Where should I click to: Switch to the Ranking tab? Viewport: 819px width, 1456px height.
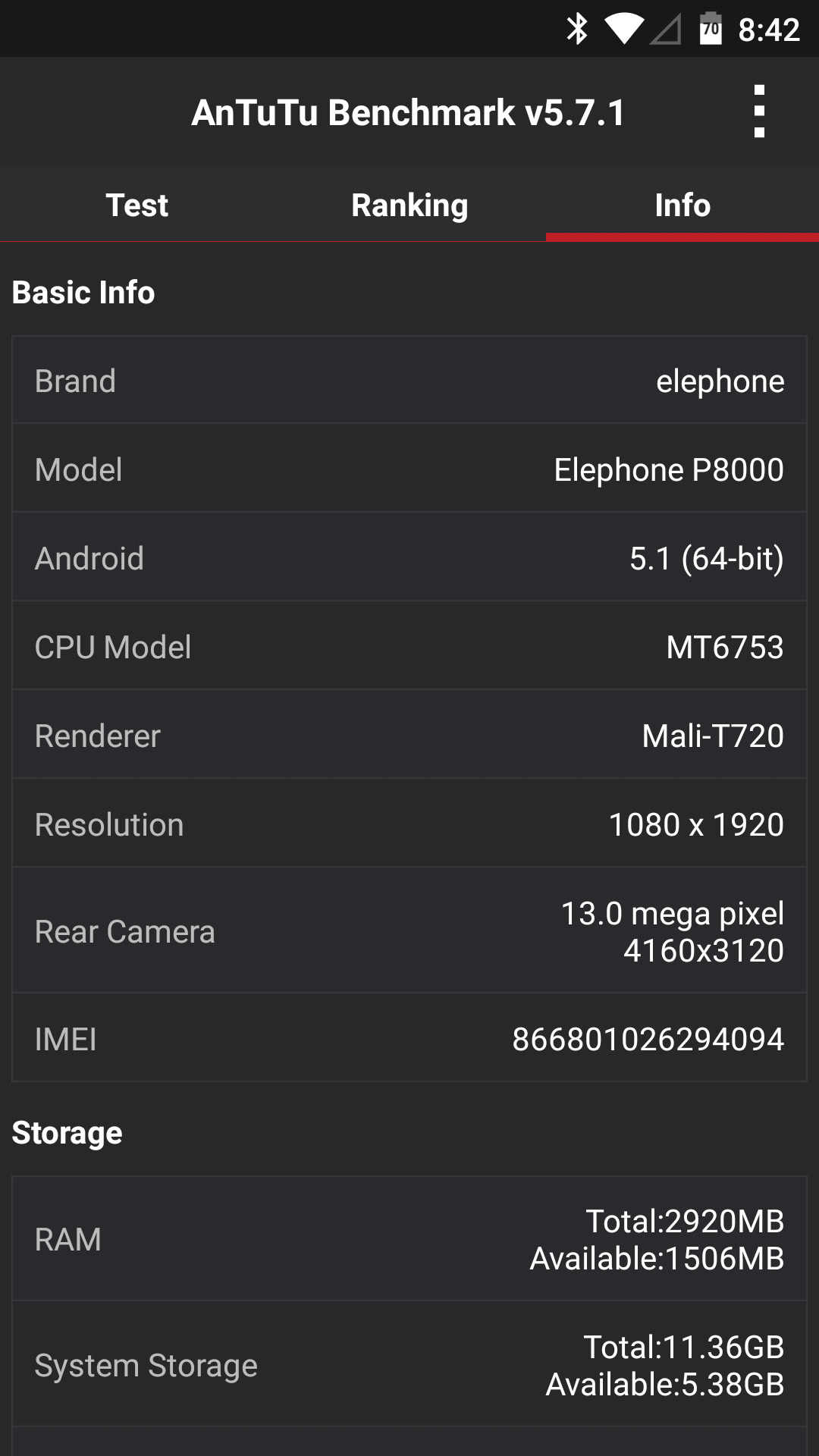[x=409, y=205]
